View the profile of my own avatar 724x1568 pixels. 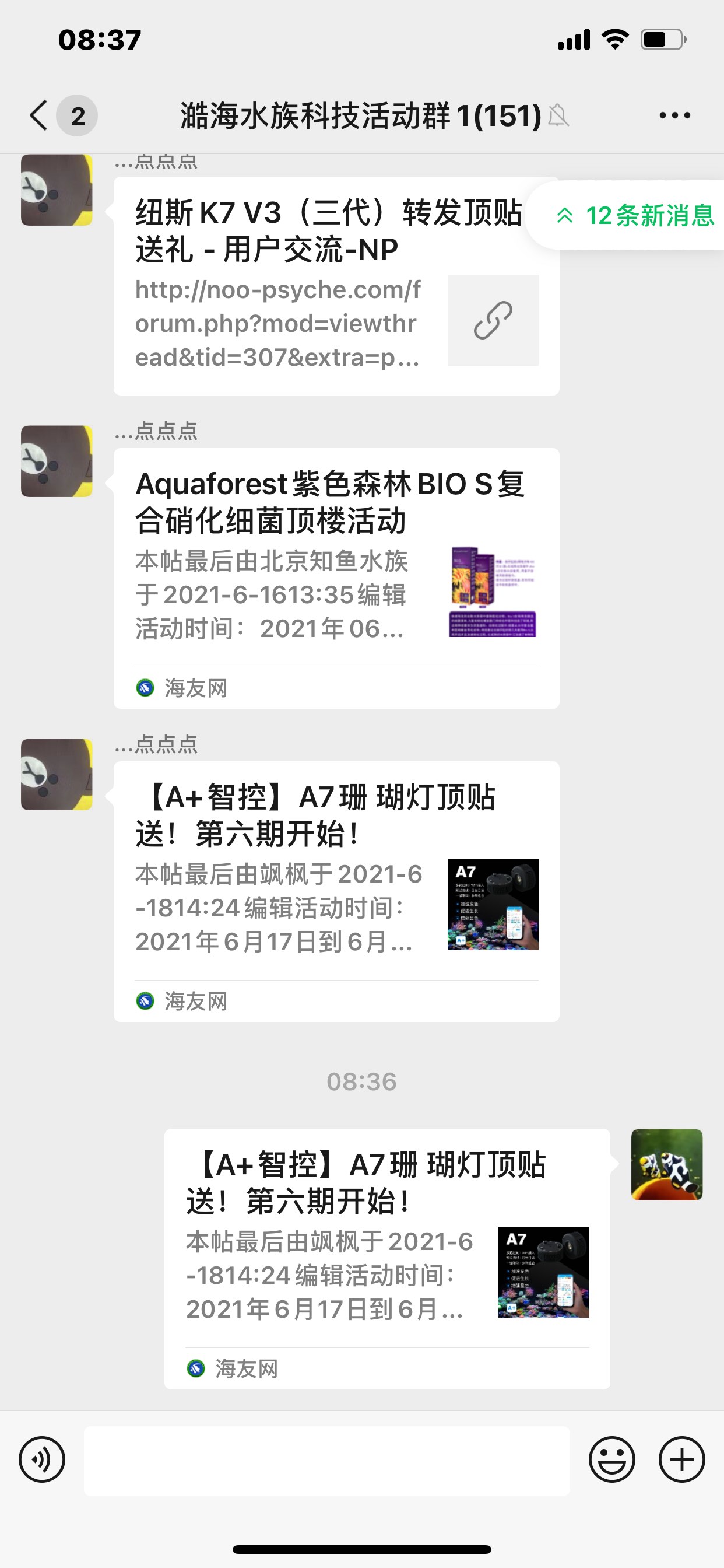(667, 1164)
